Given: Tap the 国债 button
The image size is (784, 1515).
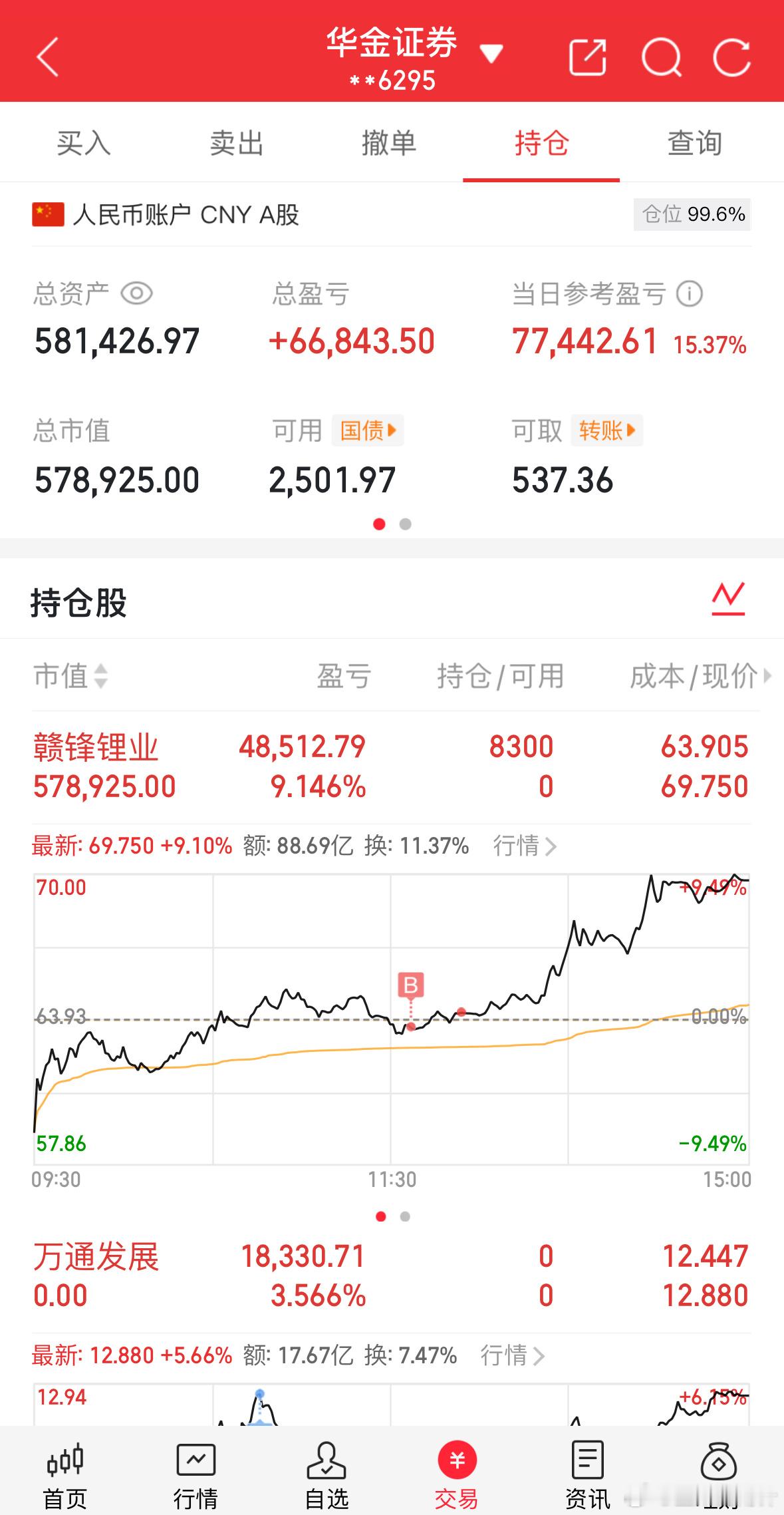Looking at the screenshot, I should pyautogui.click(x=368, y=430).
